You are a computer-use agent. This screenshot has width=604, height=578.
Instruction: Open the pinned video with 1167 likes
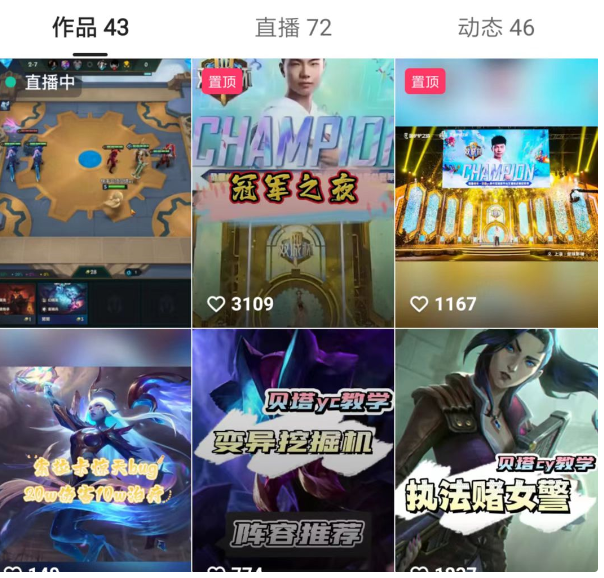[497, 192]
